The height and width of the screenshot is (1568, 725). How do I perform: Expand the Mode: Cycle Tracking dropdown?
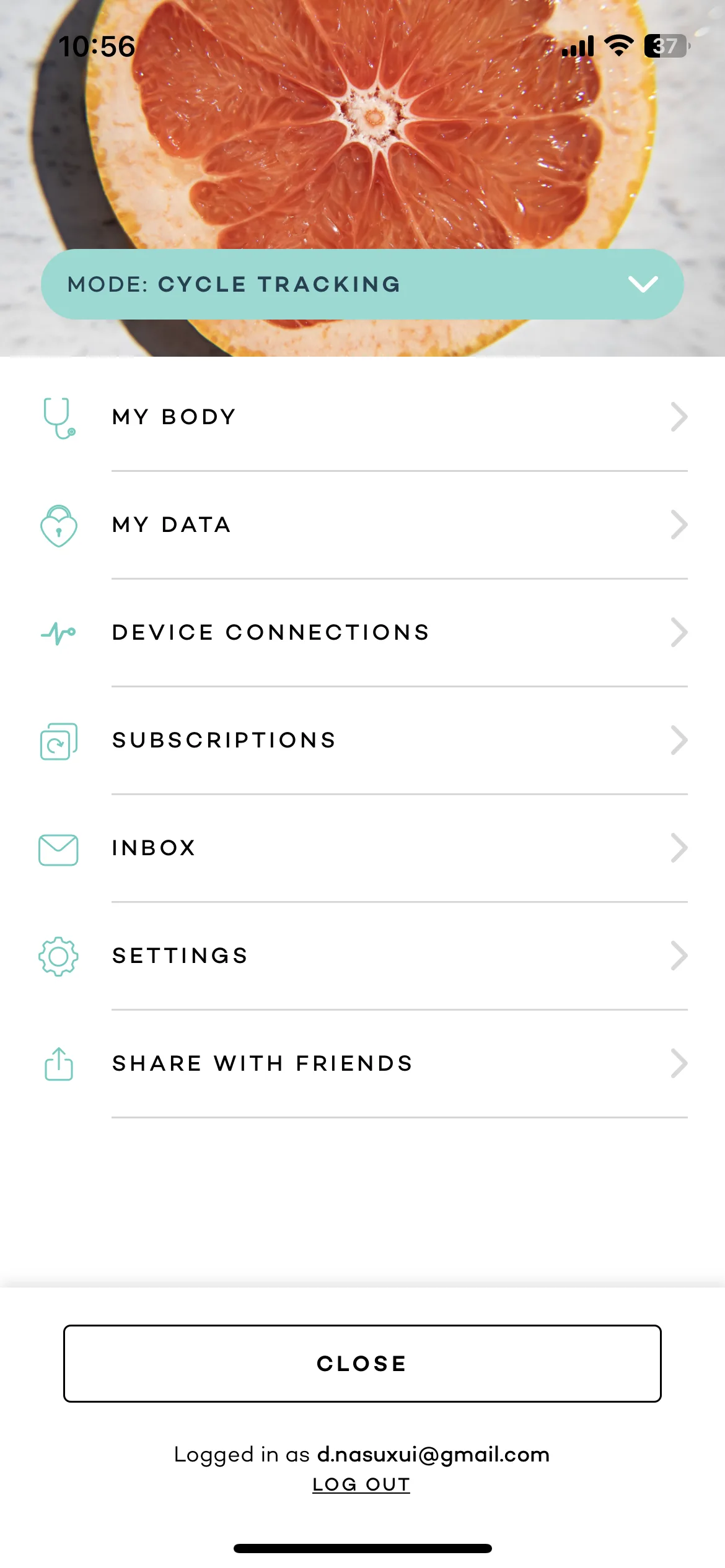point(362,284)
